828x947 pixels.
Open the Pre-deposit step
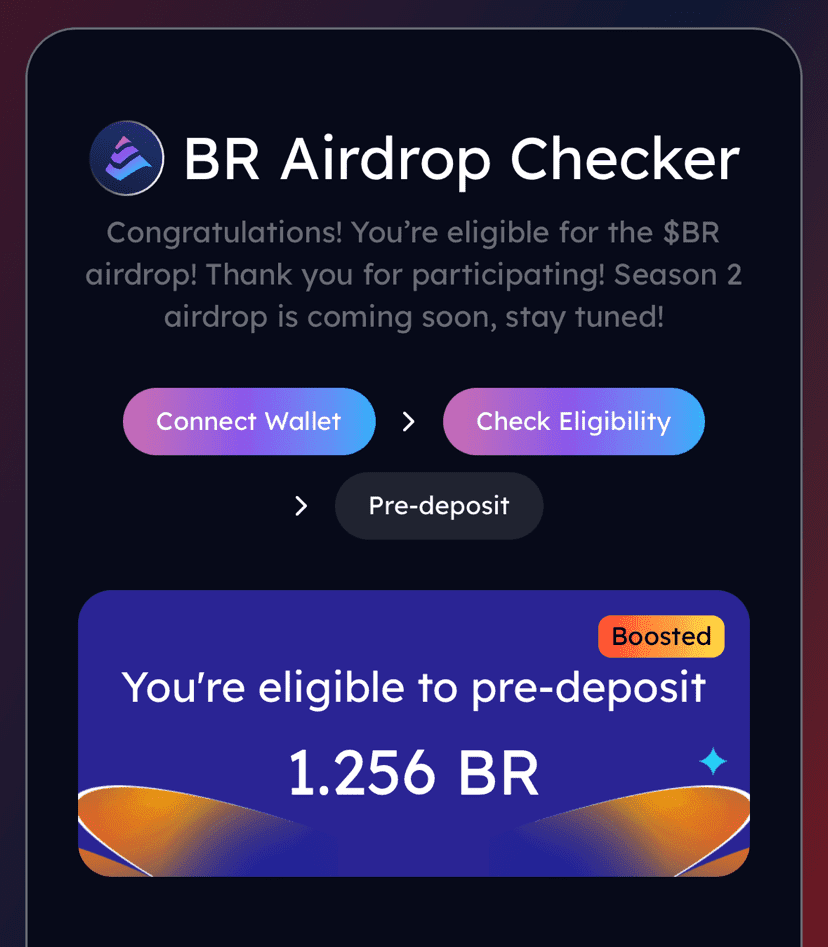[438, 506]
